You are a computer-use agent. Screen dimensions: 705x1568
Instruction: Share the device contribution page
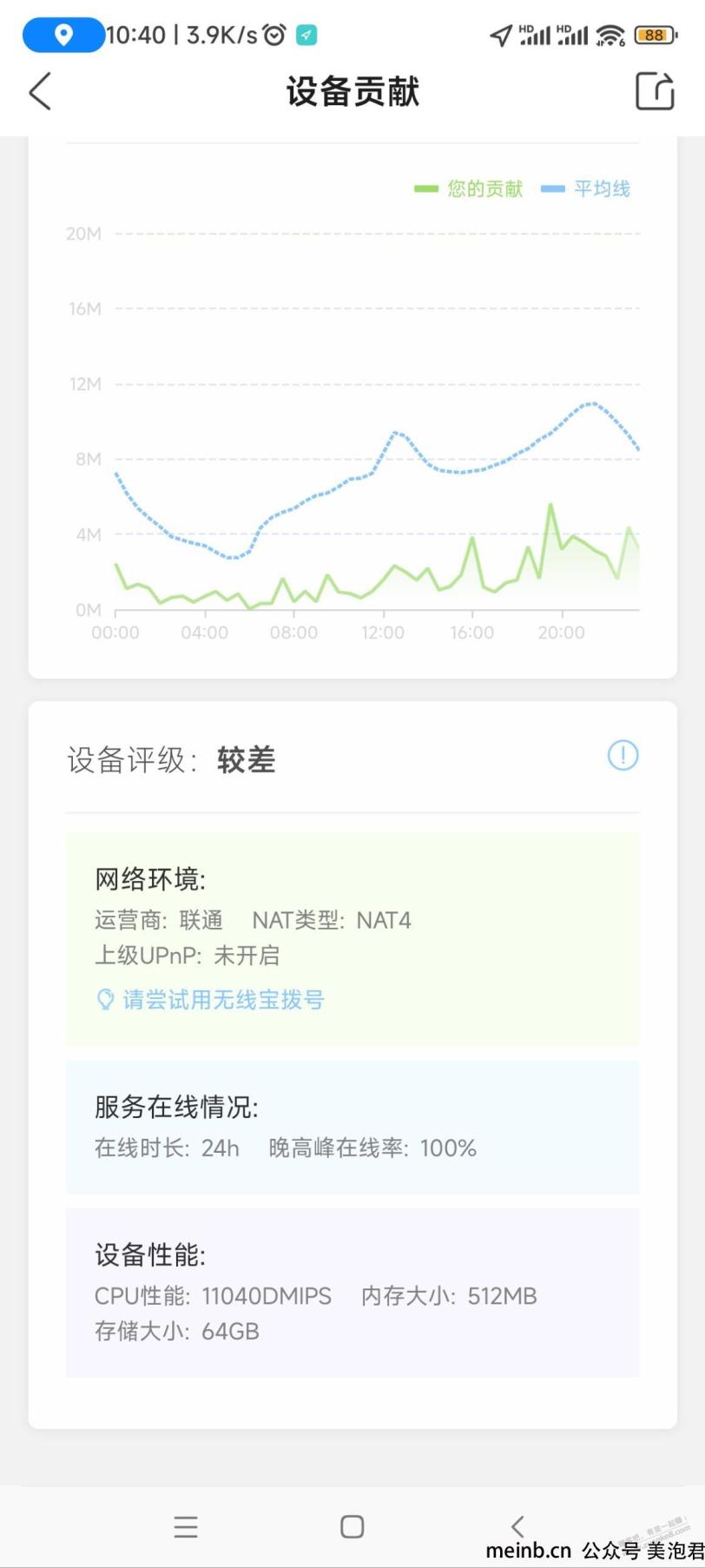tap(655, 91)
